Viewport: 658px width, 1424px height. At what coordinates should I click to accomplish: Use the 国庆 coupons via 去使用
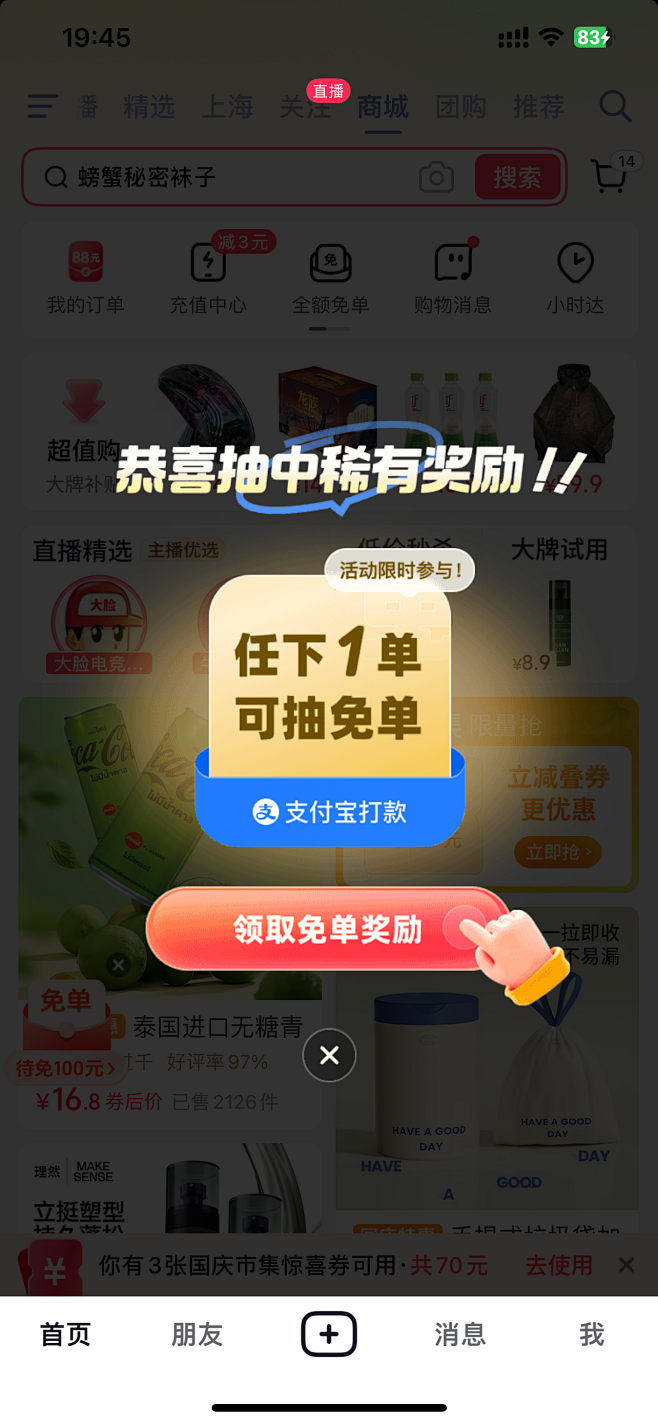(559, 1265)
